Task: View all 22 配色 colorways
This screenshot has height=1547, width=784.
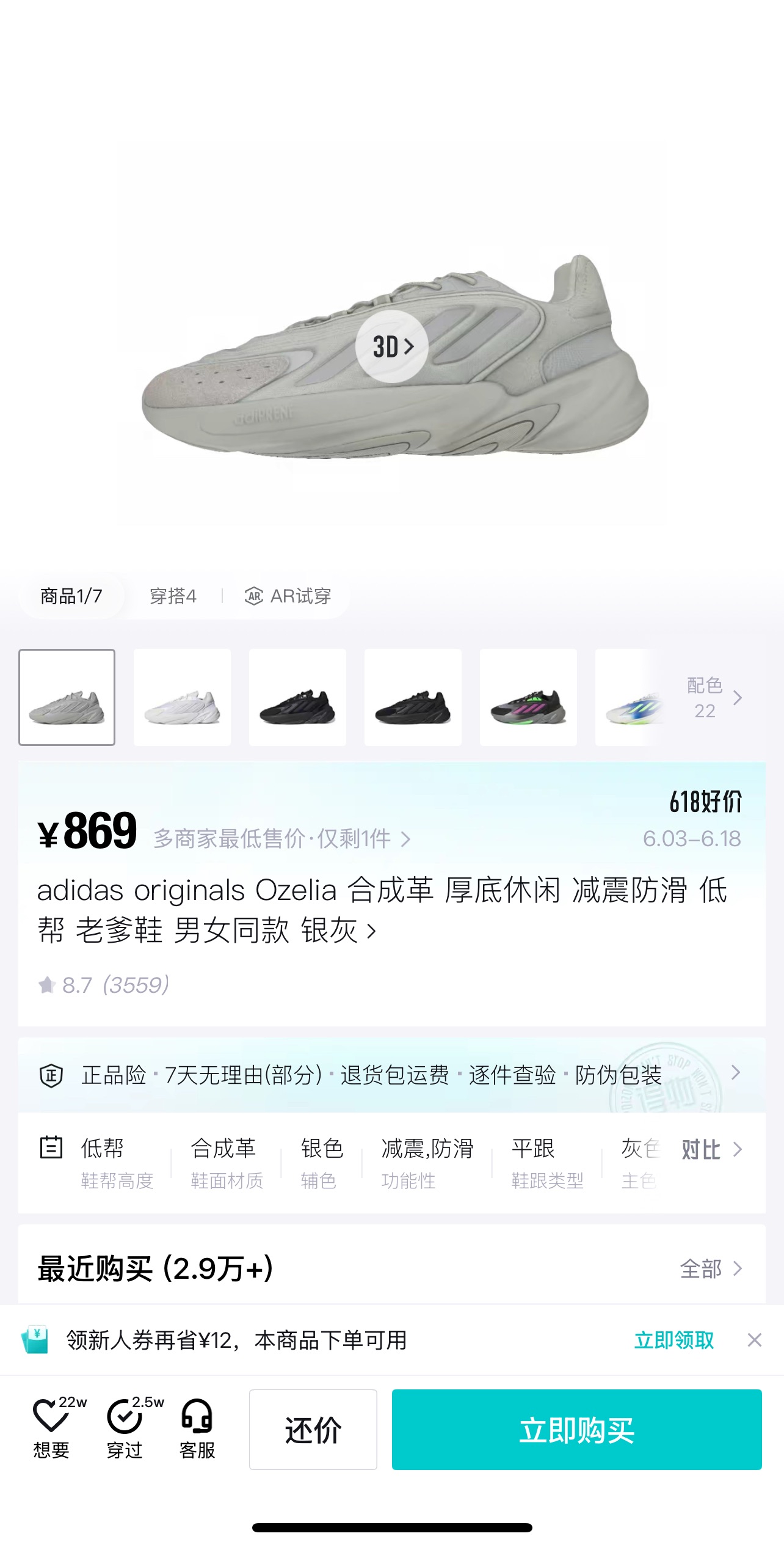Action: coord(713,697)
